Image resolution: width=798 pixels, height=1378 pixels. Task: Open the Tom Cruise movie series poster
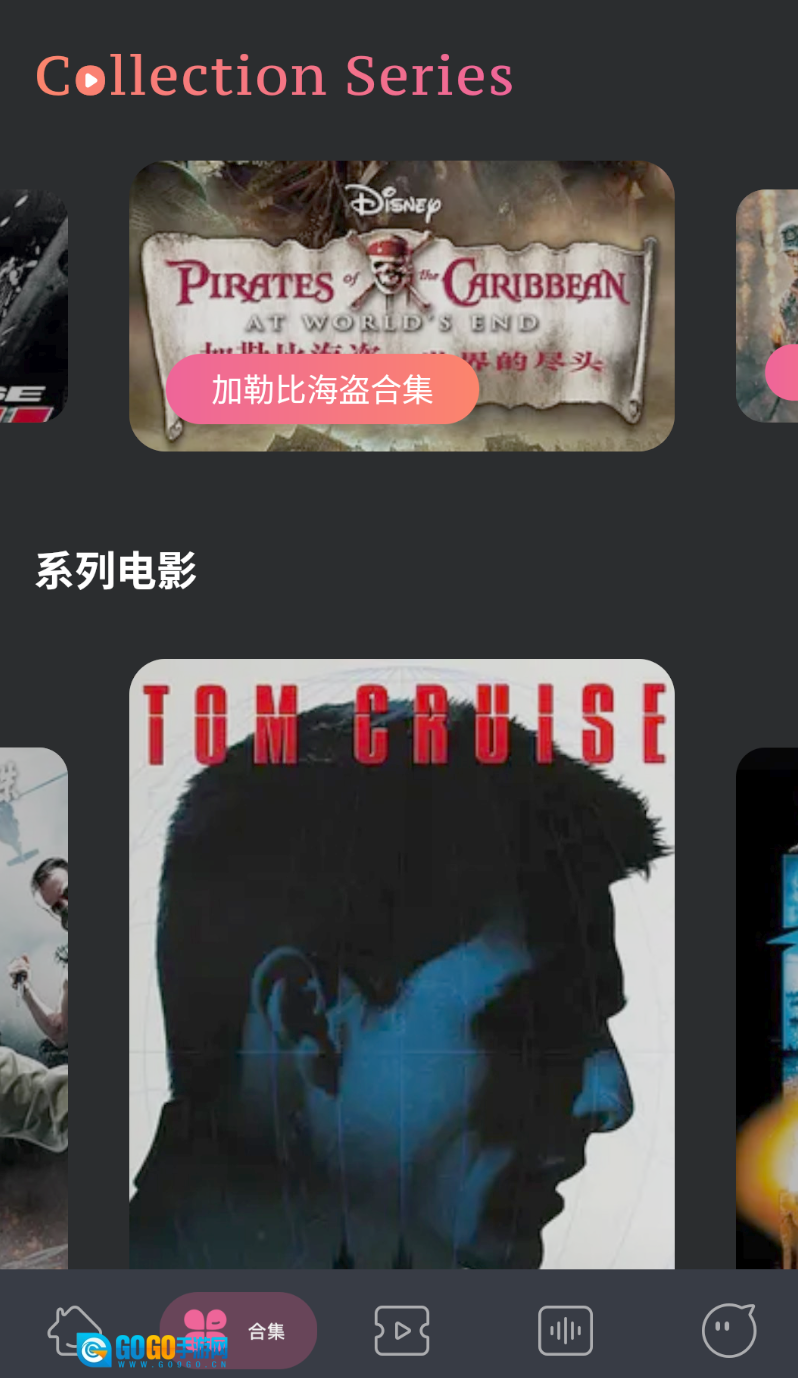[x=401, y=962]
